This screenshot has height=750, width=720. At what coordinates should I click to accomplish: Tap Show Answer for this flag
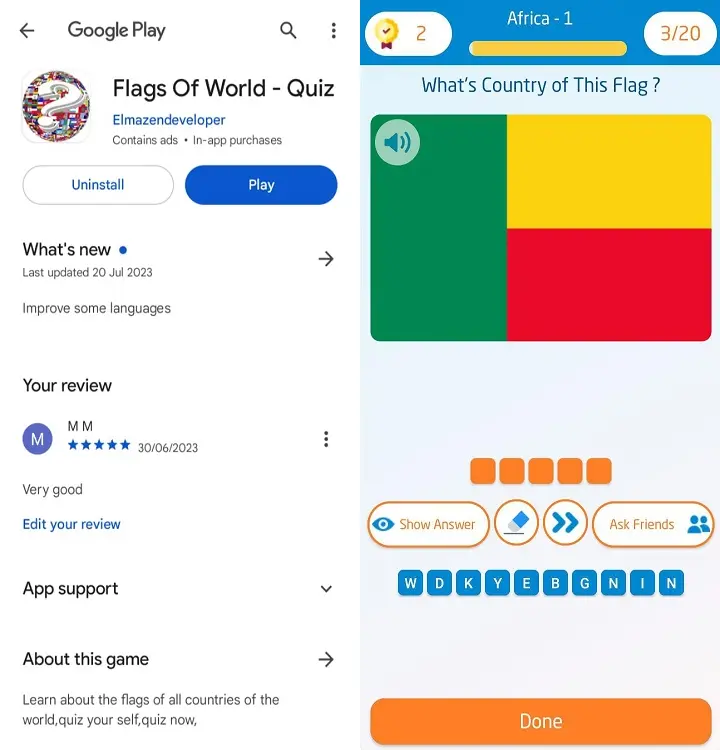[428, 524]
